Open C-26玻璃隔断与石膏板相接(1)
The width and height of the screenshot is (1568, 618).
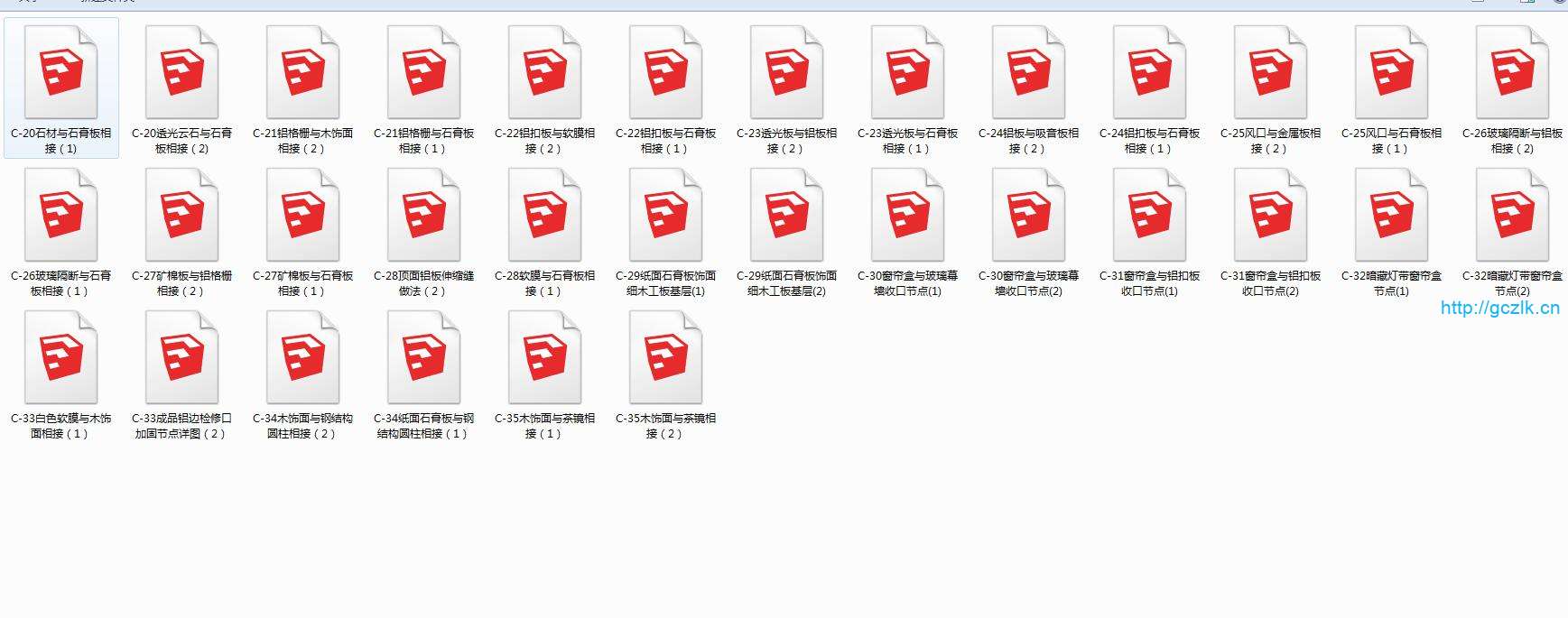[x=60, y=217]
